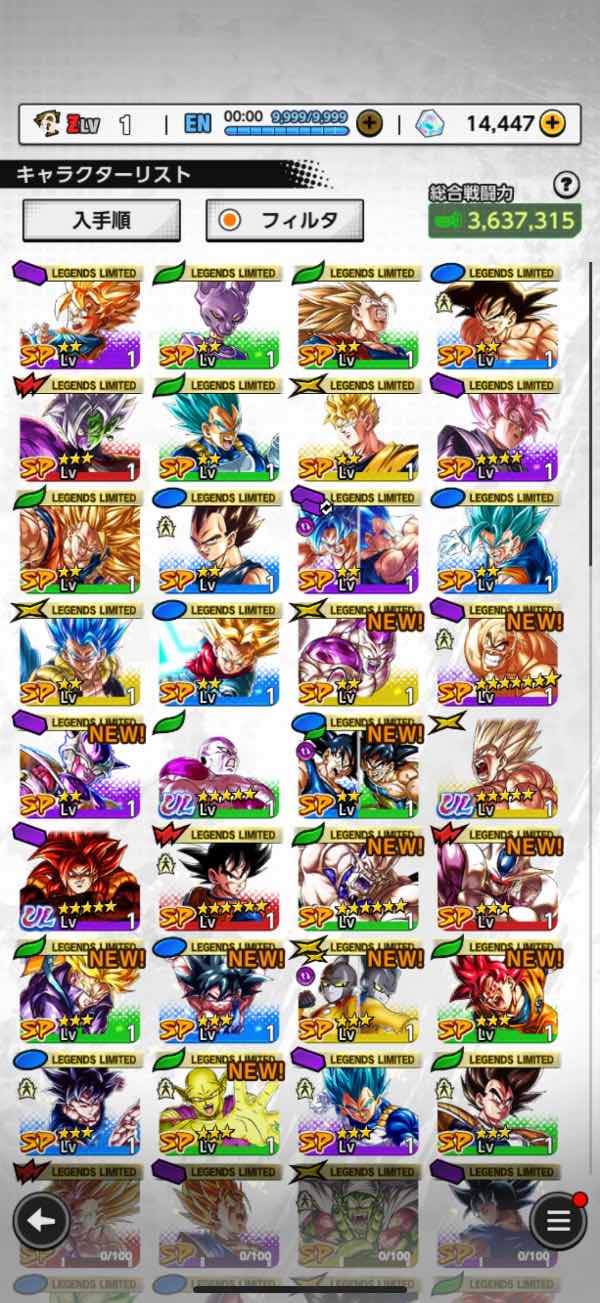Open the half-corrupted Fused Zamasu card

point(78,430)
